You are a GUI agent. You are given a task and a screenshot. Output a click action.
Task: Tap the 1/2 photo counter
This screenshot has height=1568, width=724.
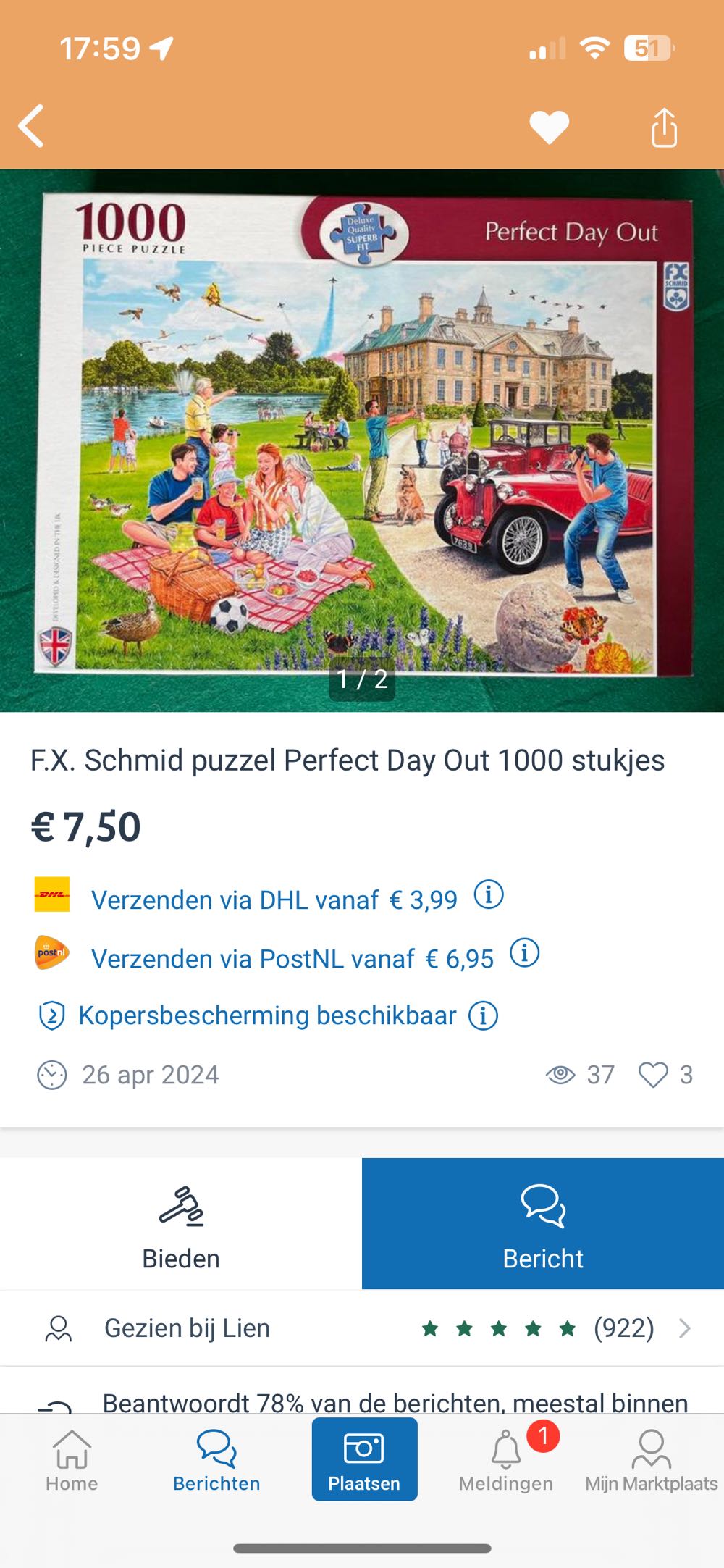point(362,681)
